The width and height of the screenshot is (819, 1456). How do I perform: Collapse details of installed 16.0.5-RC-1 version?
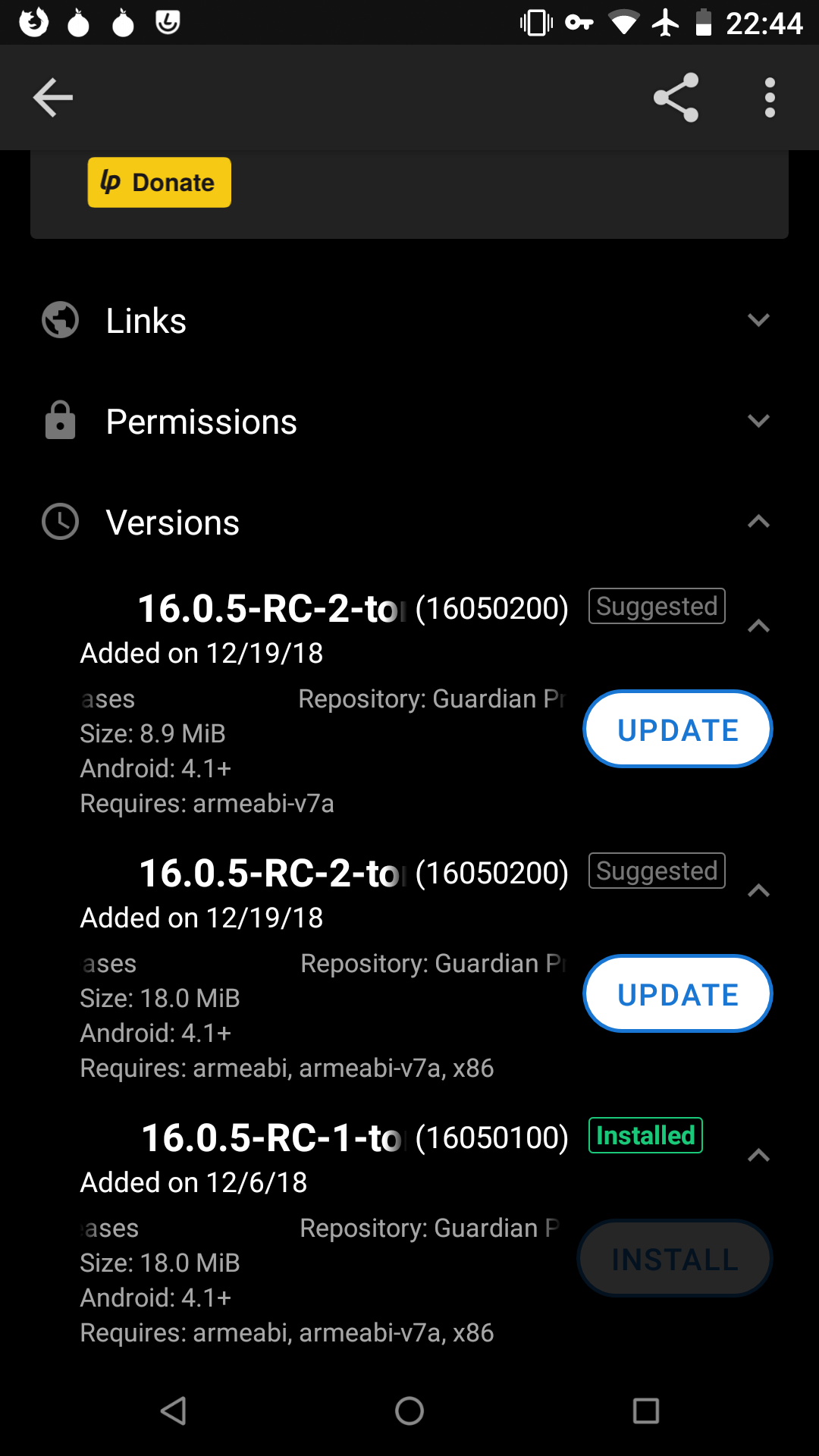758,1155
